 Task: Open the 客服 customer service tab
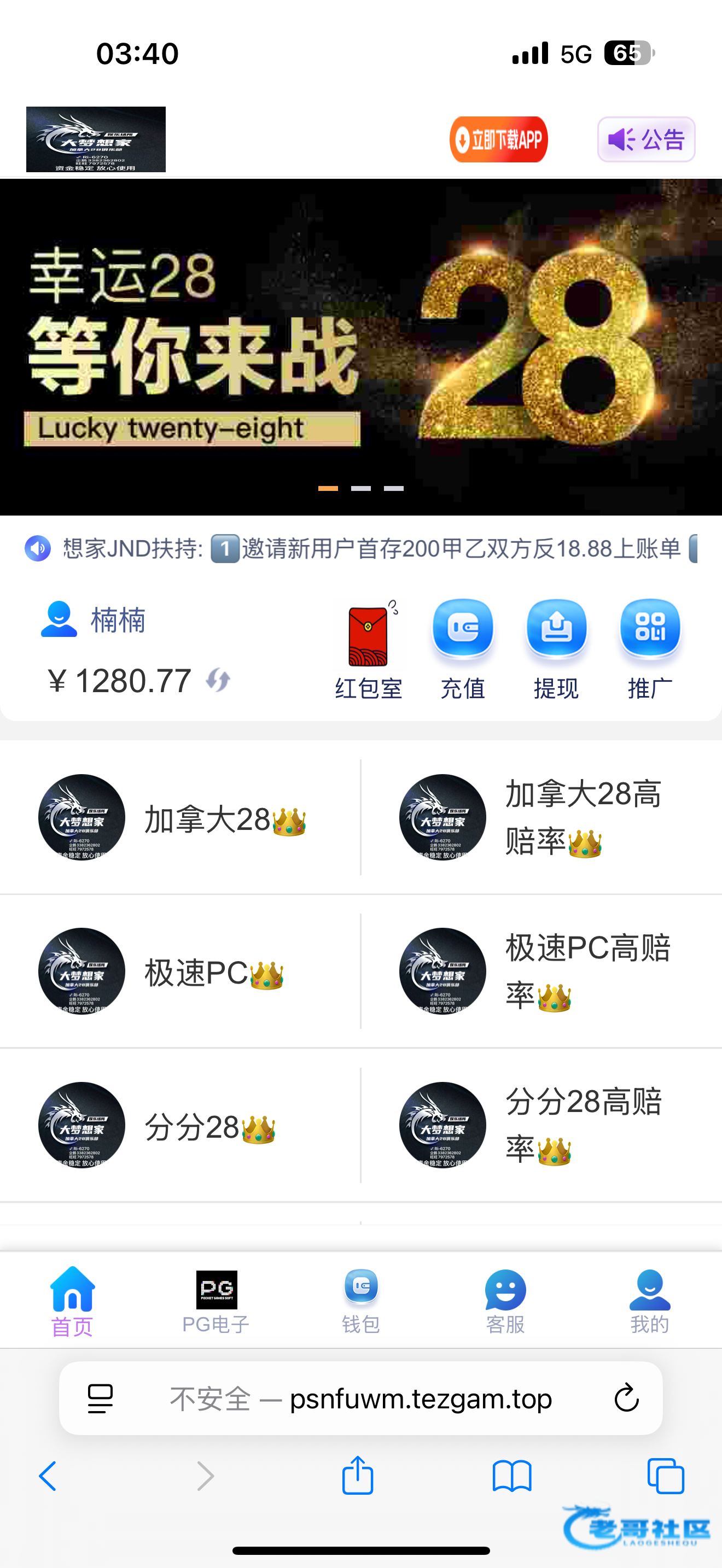pyautogui.click(x=505, y=1301)
